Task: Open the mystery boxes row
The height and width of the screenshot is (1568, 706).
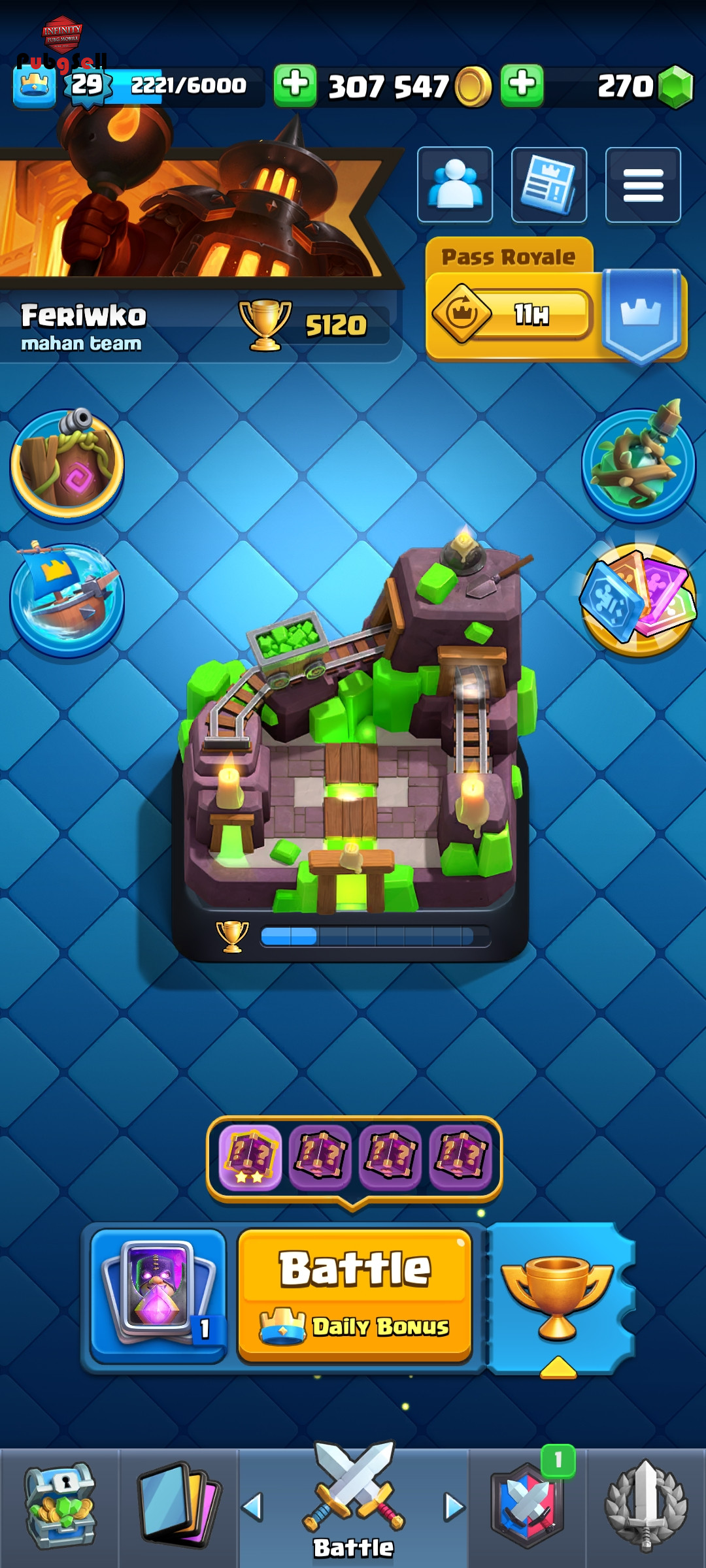Action: point(354,1159)
